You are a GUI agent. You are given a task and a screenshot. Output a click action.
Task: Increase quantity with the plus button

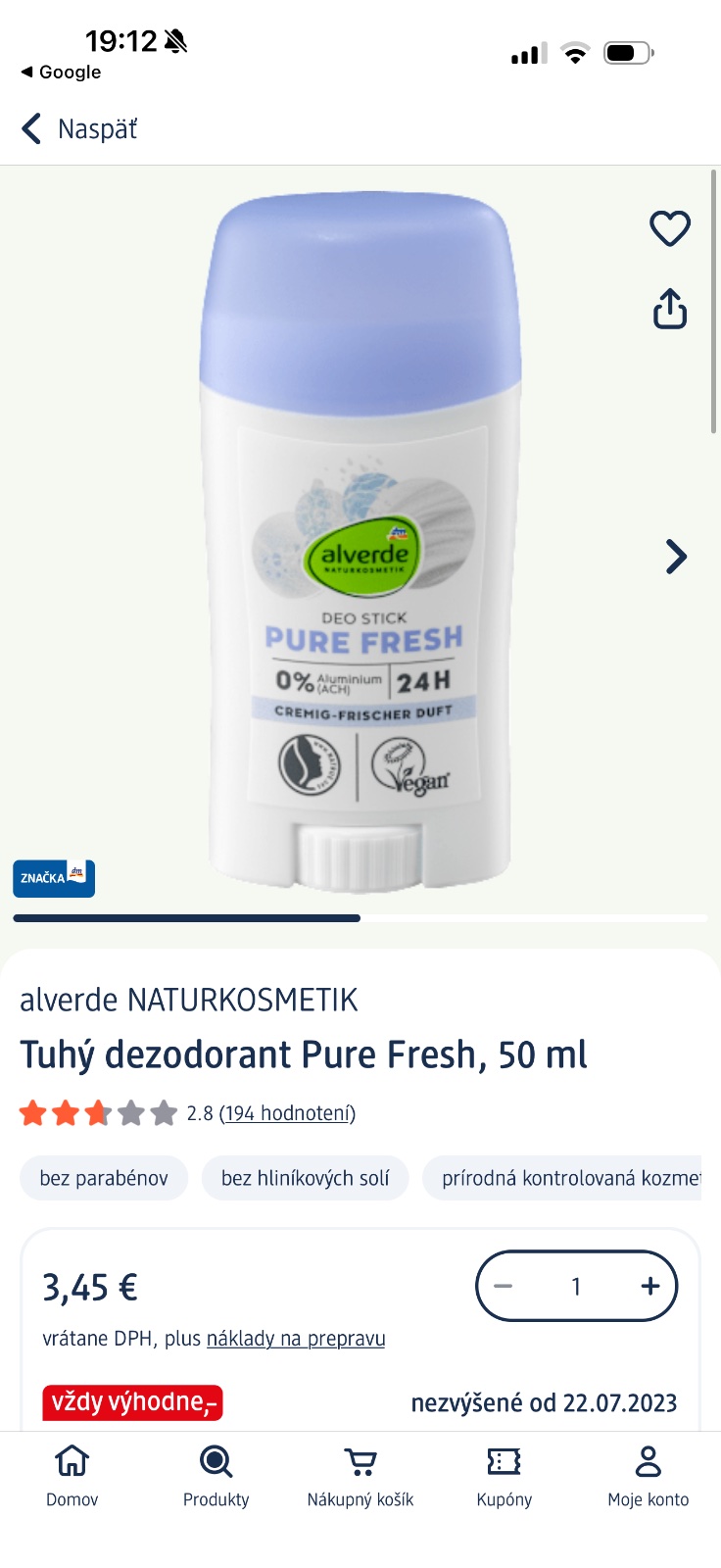(649, 1286)
